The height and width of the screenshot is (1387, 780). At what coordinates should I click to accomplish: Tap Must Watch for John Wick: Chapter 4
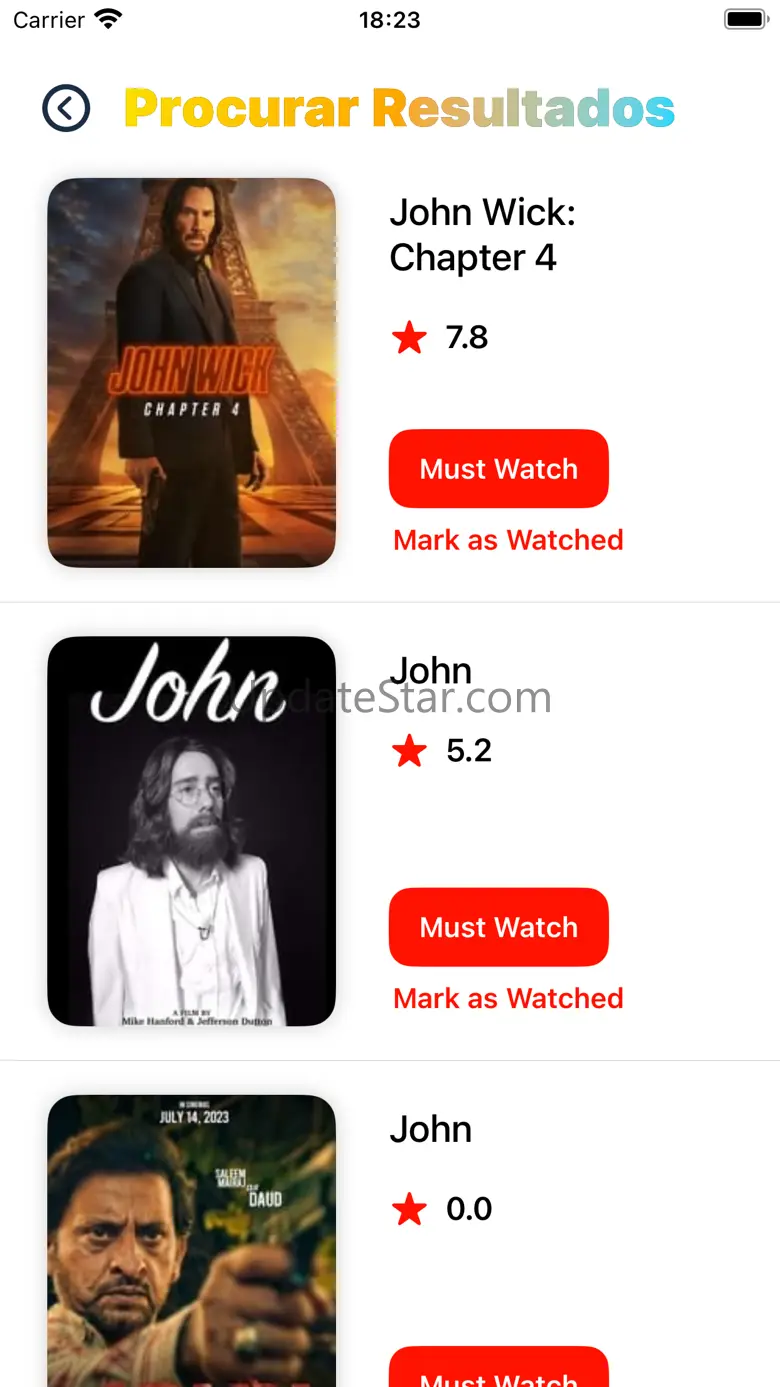tap(498, 469)
